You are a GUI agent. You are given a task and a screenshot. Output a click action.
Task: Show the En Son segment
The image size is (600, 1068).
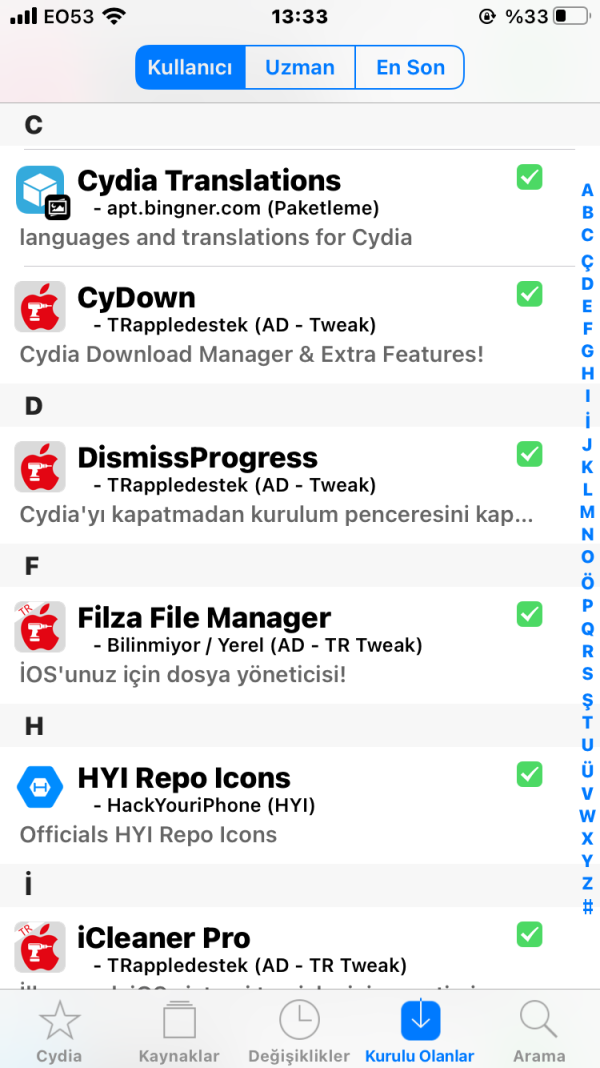pos(410,68)
